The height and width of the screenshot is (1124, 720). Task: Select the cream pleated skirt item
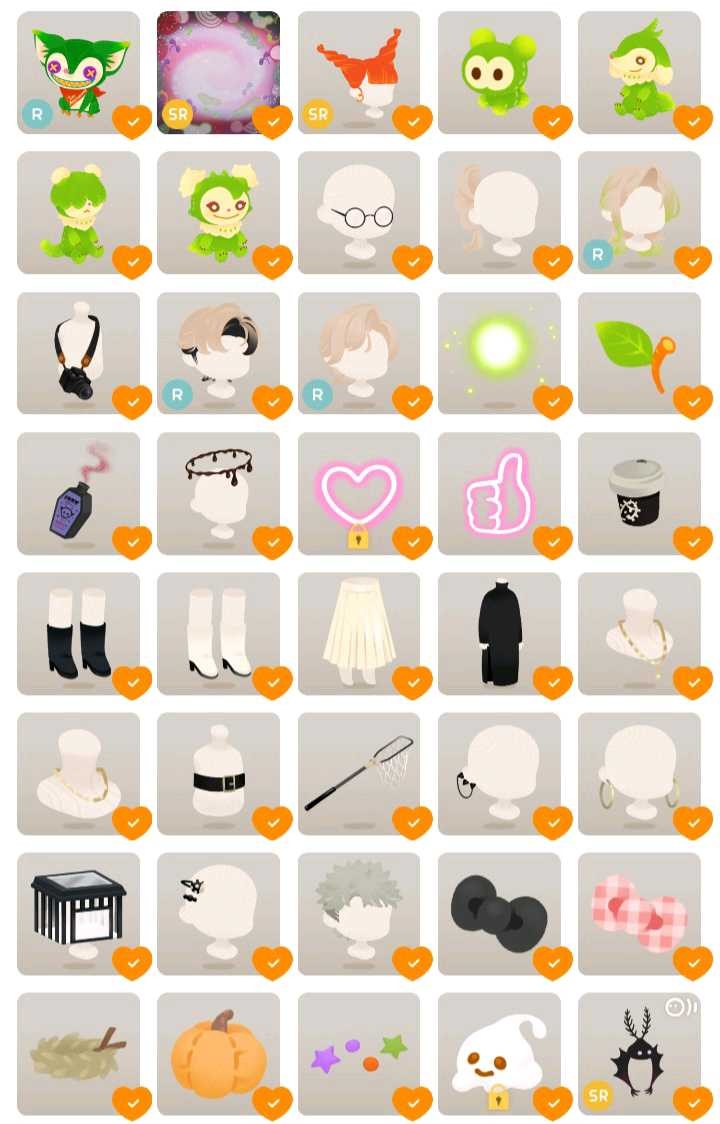point(359,632)
